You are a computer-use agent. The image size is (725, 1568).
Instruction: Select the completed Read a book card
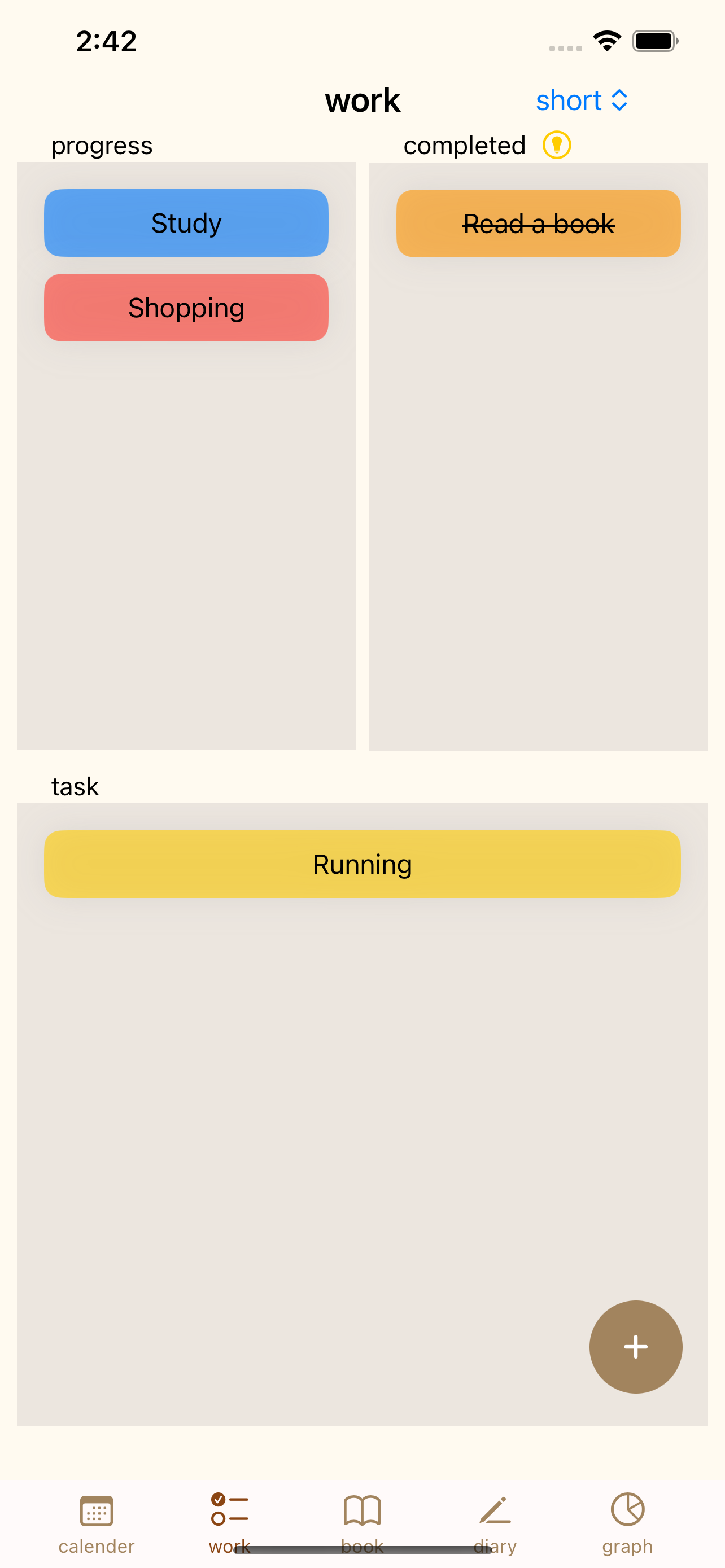[538, 224]
